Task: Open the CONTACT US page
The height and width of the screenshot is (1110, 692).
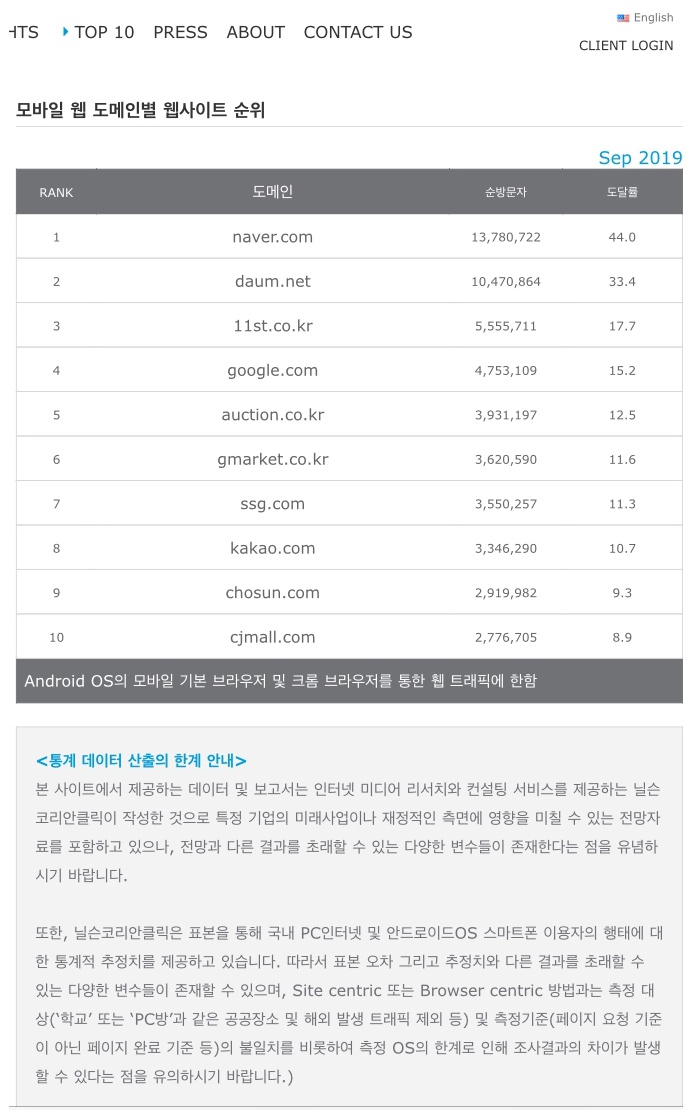Action: pos(358,33)
